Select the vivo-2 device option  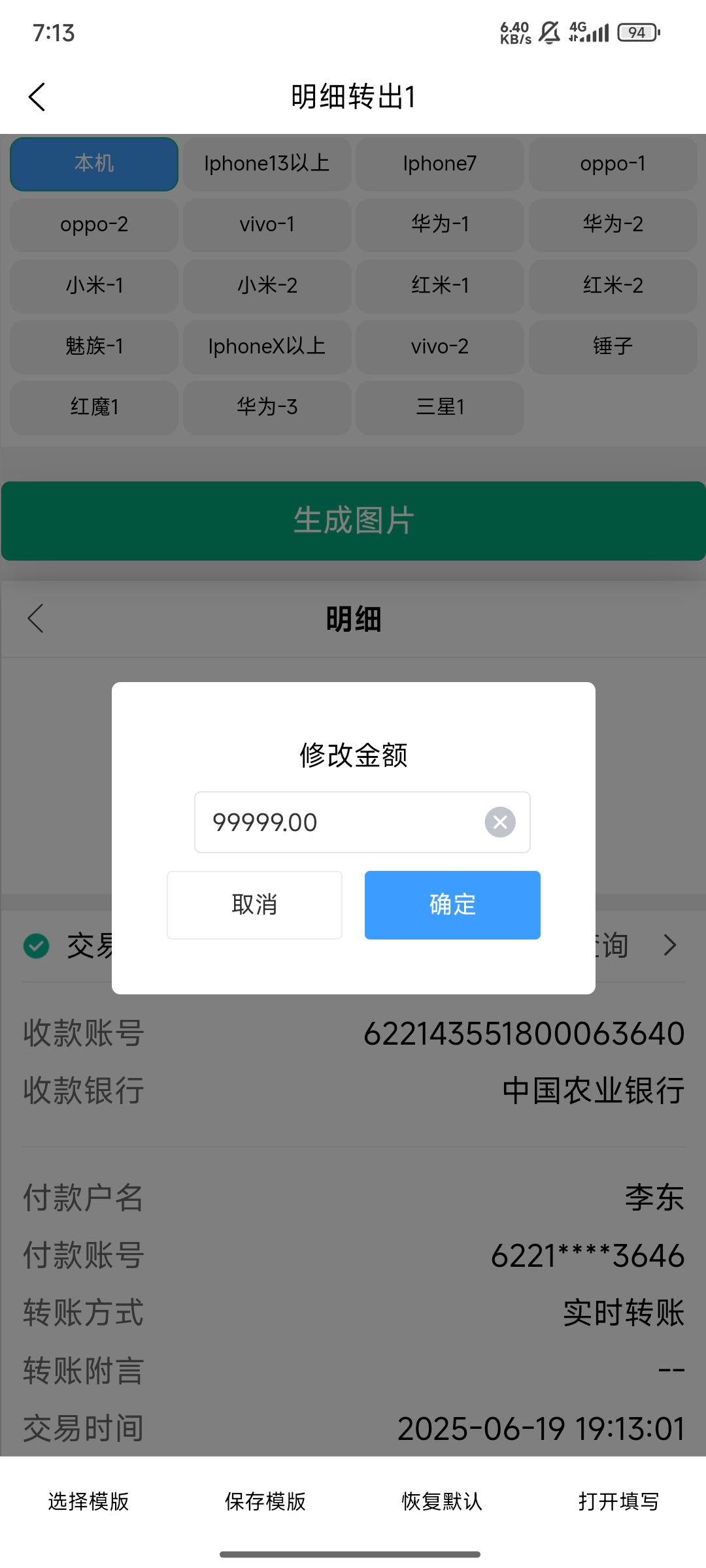[x=440, y=346]
